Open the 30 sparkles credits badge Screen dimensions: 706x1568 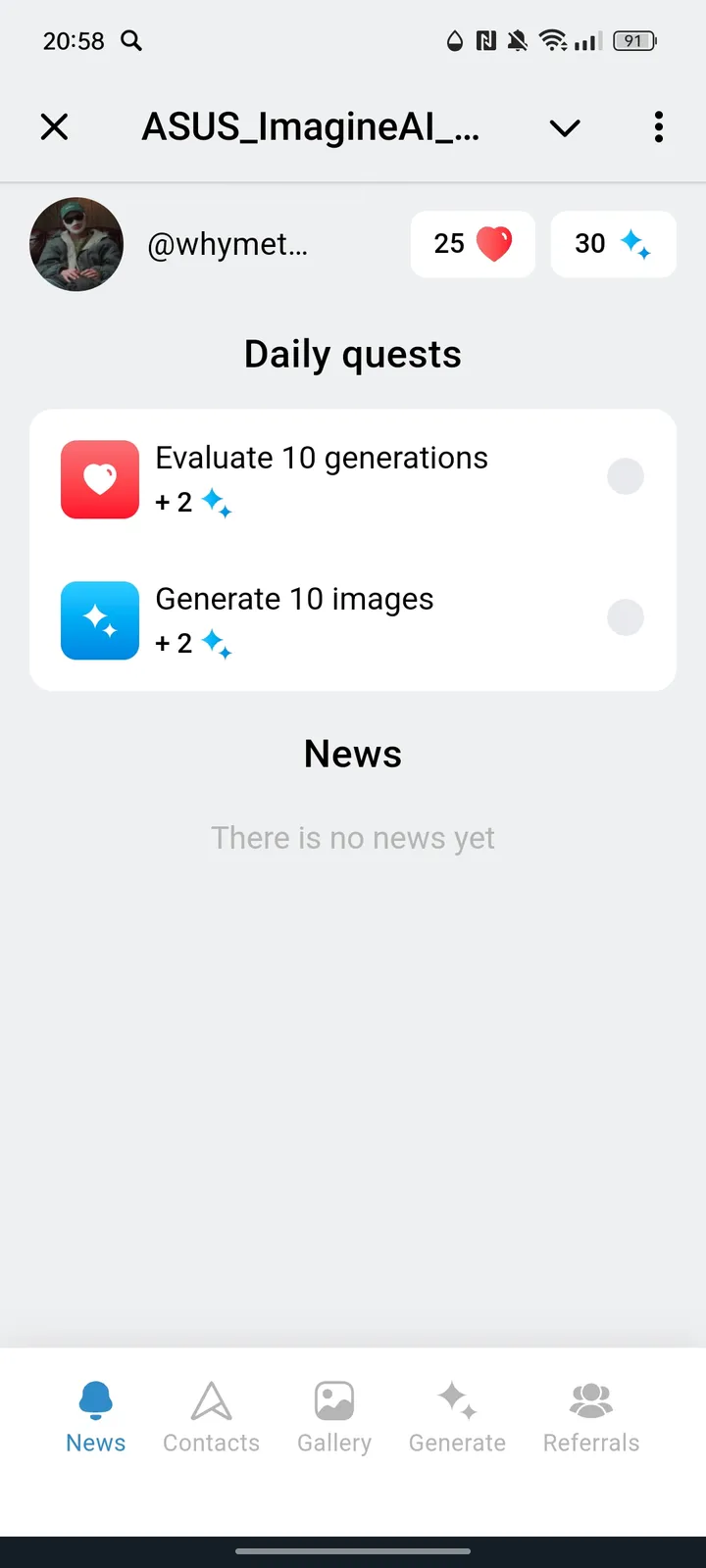tap(614, 244)
